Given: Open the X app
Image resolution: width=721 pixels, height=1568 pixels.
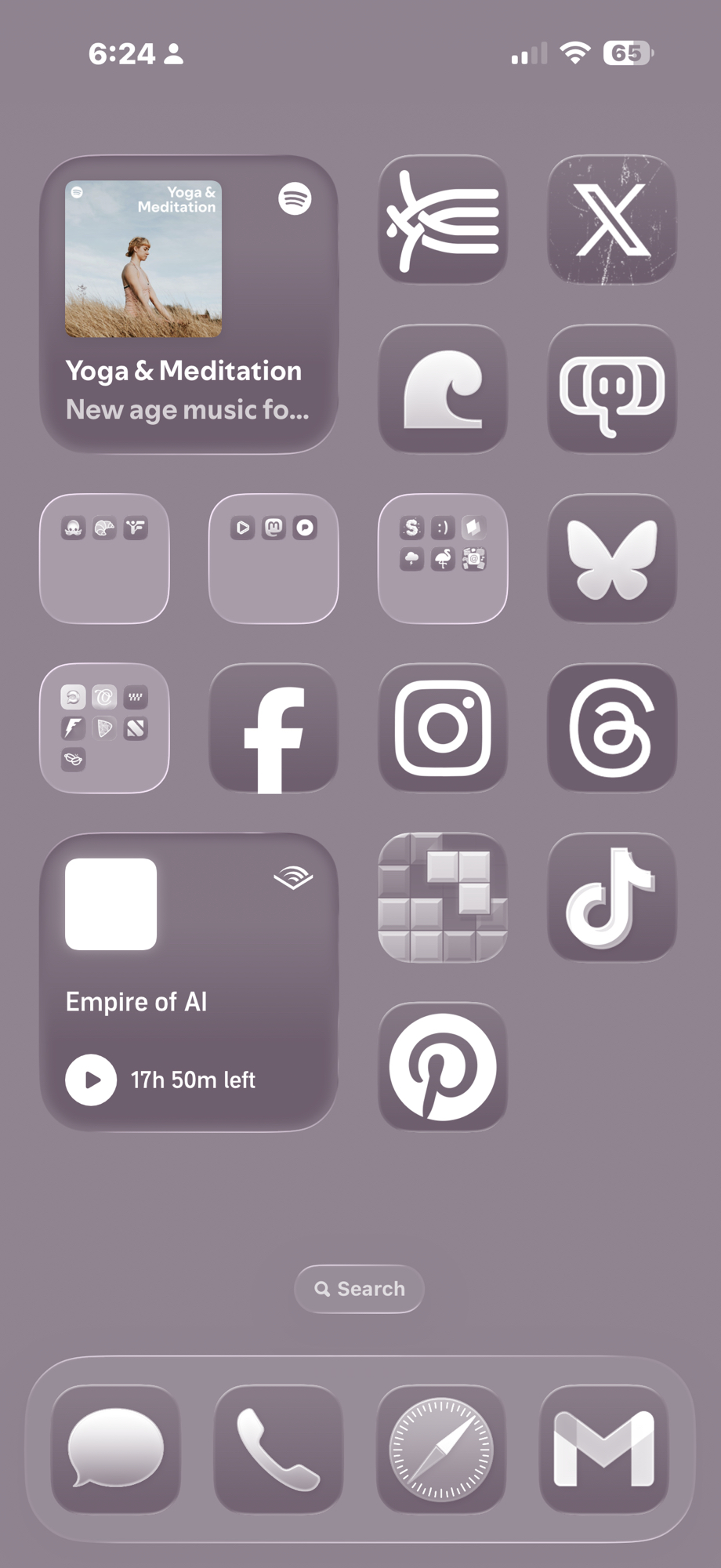Looking at the screenshot, I should [x=611, y=220].
